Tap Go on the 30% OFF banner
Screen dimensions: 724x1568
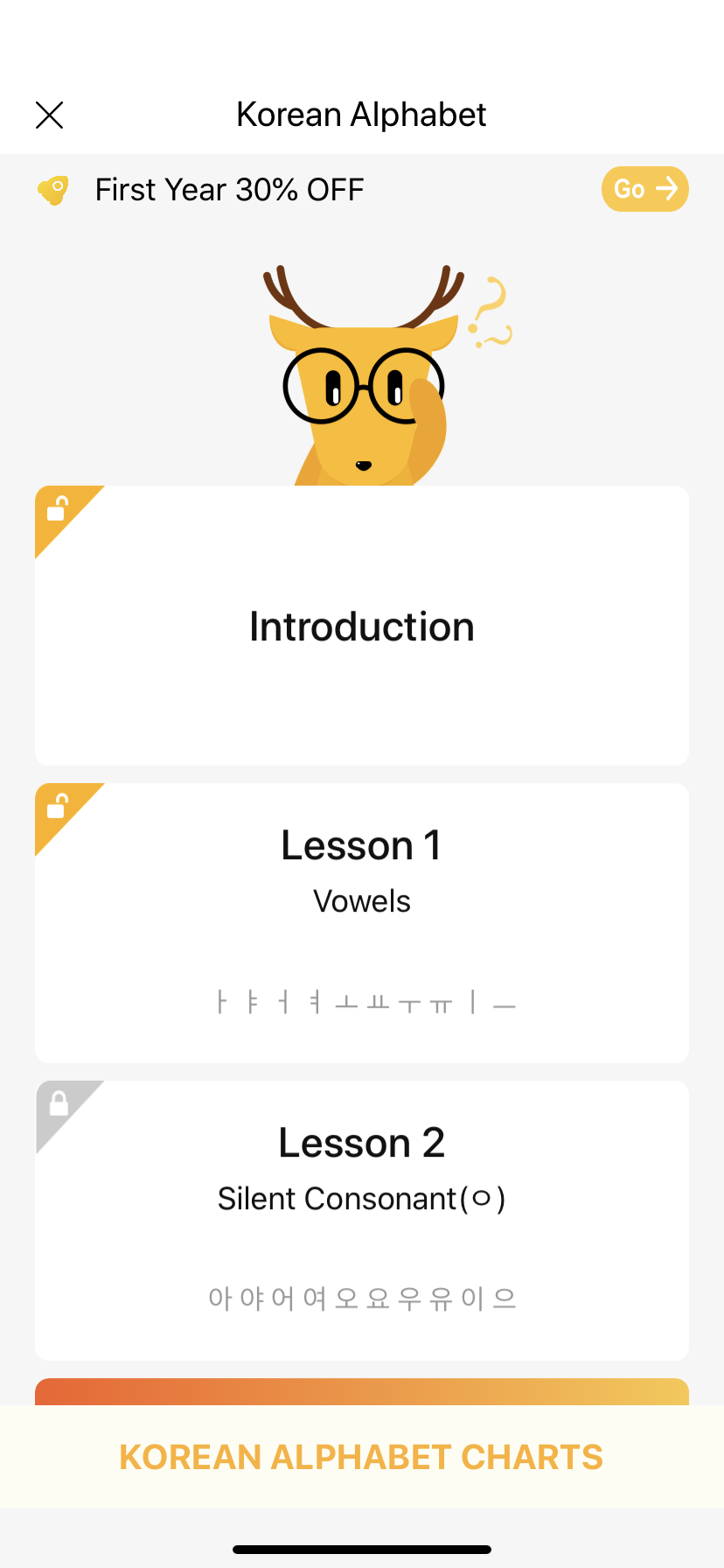644,189
